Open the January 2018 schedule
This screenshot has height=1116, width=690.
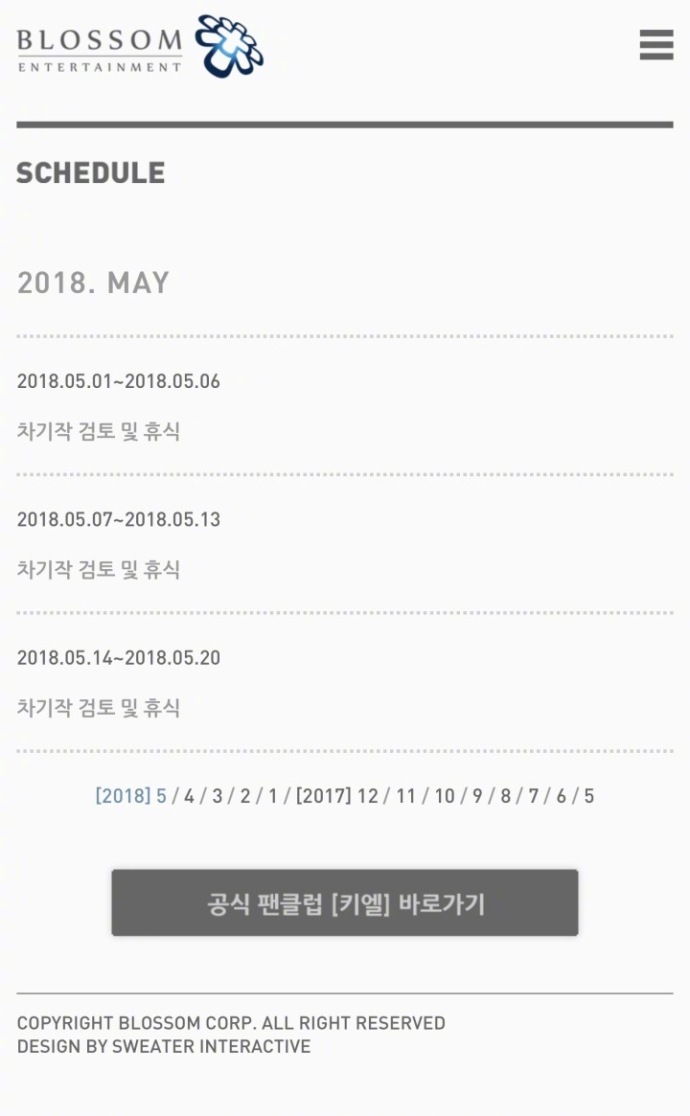point(272,796)
